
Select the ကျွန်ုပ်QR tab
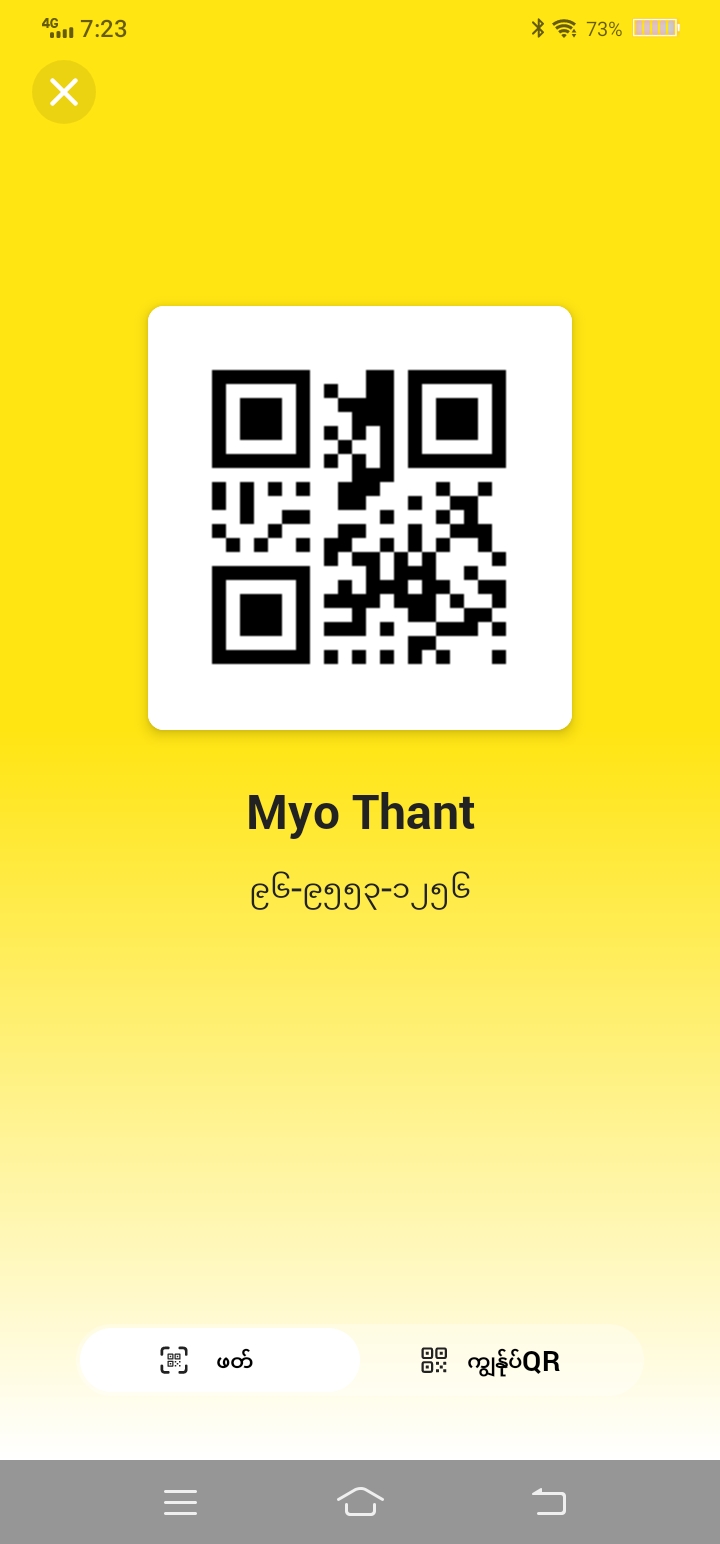click(x=500, y=1360)
